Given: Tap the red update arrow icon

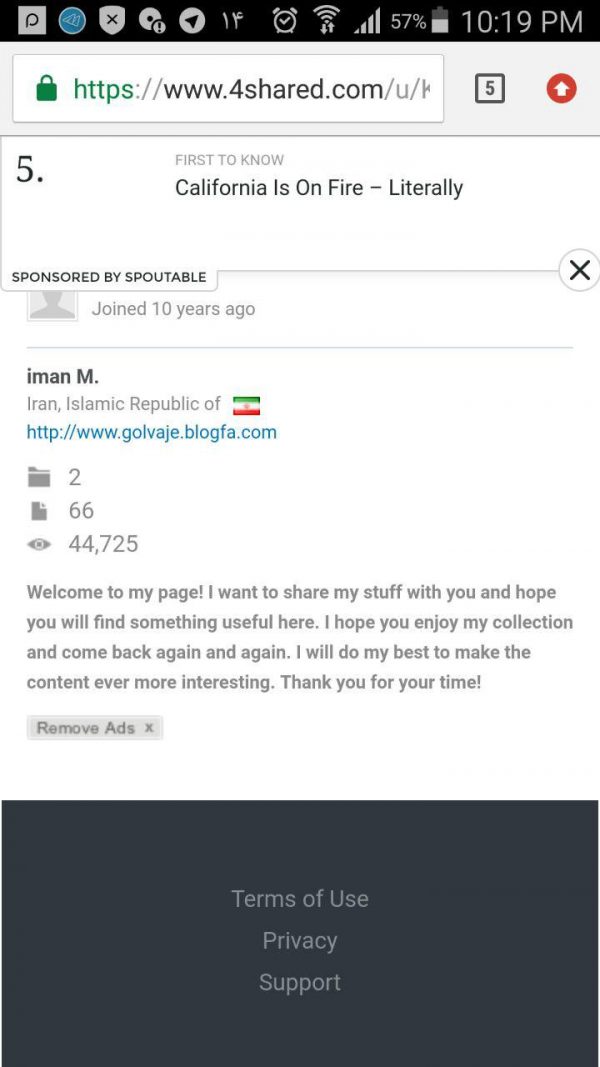Looking at the screenshot, I should (561, 89).
